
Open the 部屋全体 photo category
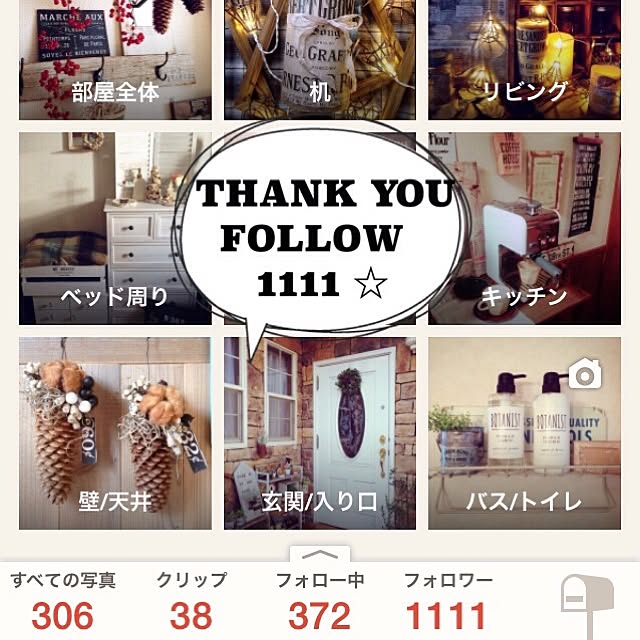115,60
